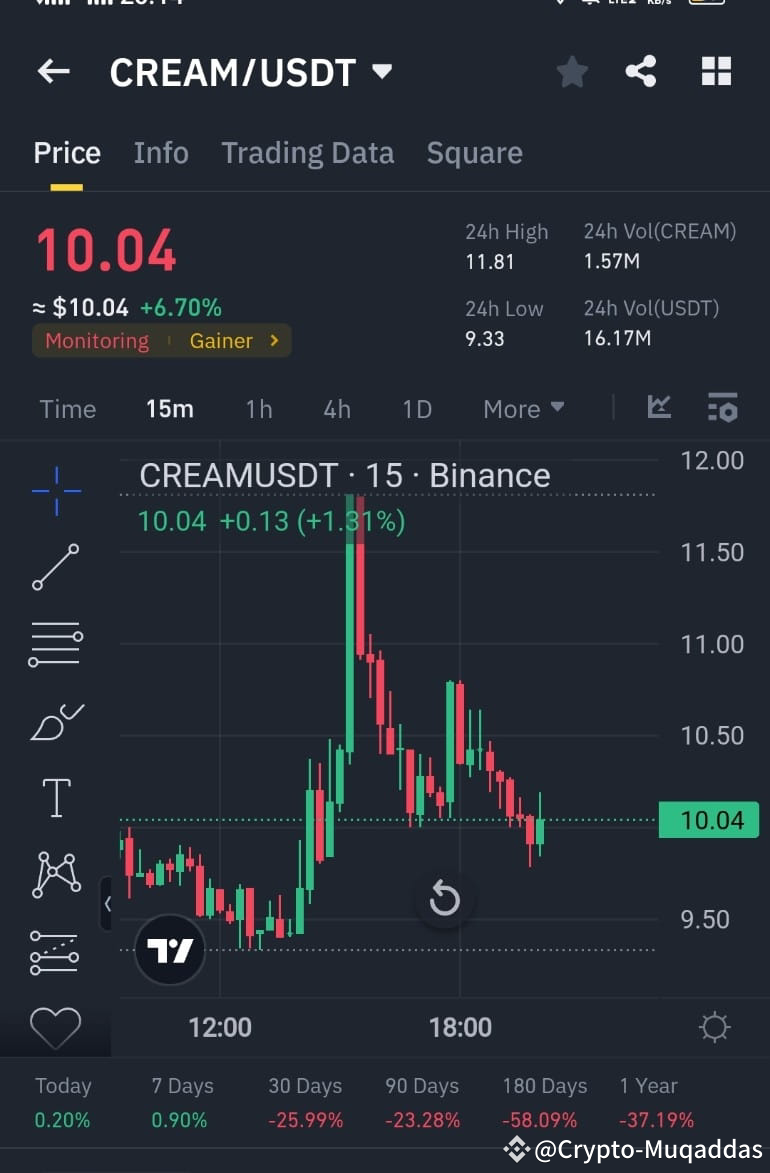
Task: Toggle light mode with the sun icon
Action: coord(714,1026)
